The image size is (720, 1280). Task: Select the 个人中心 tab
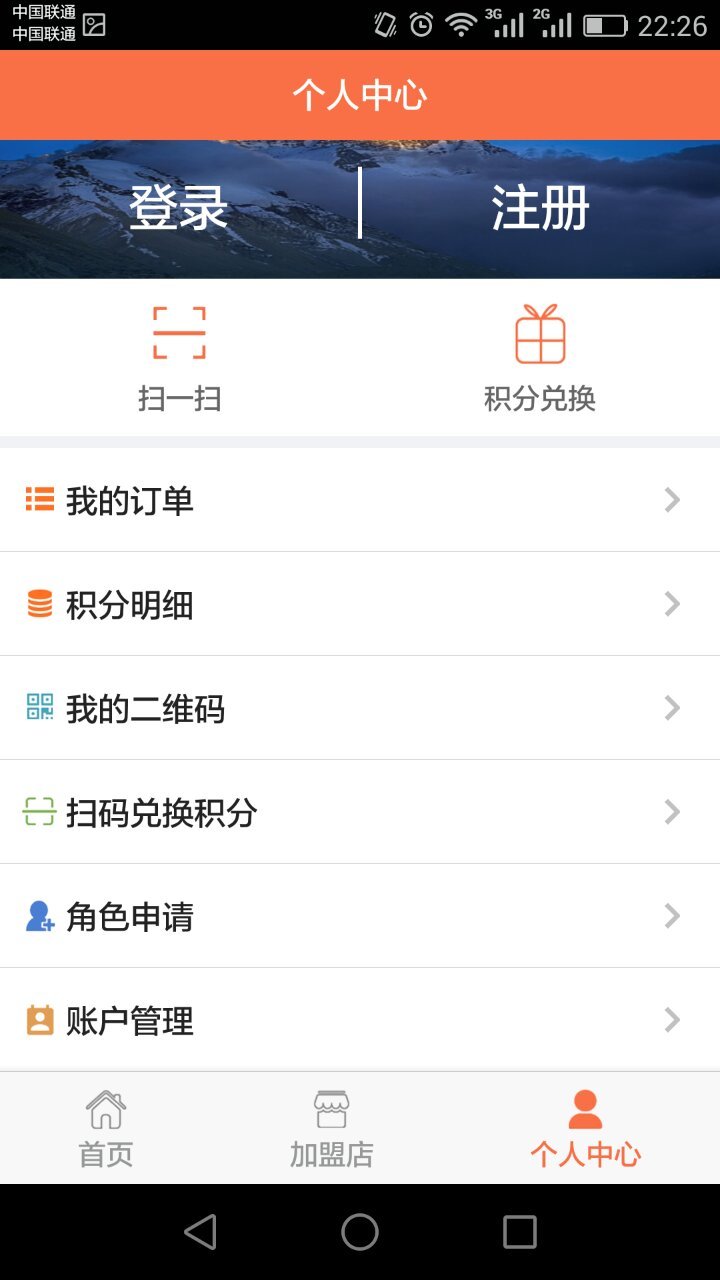point(585,1130)
